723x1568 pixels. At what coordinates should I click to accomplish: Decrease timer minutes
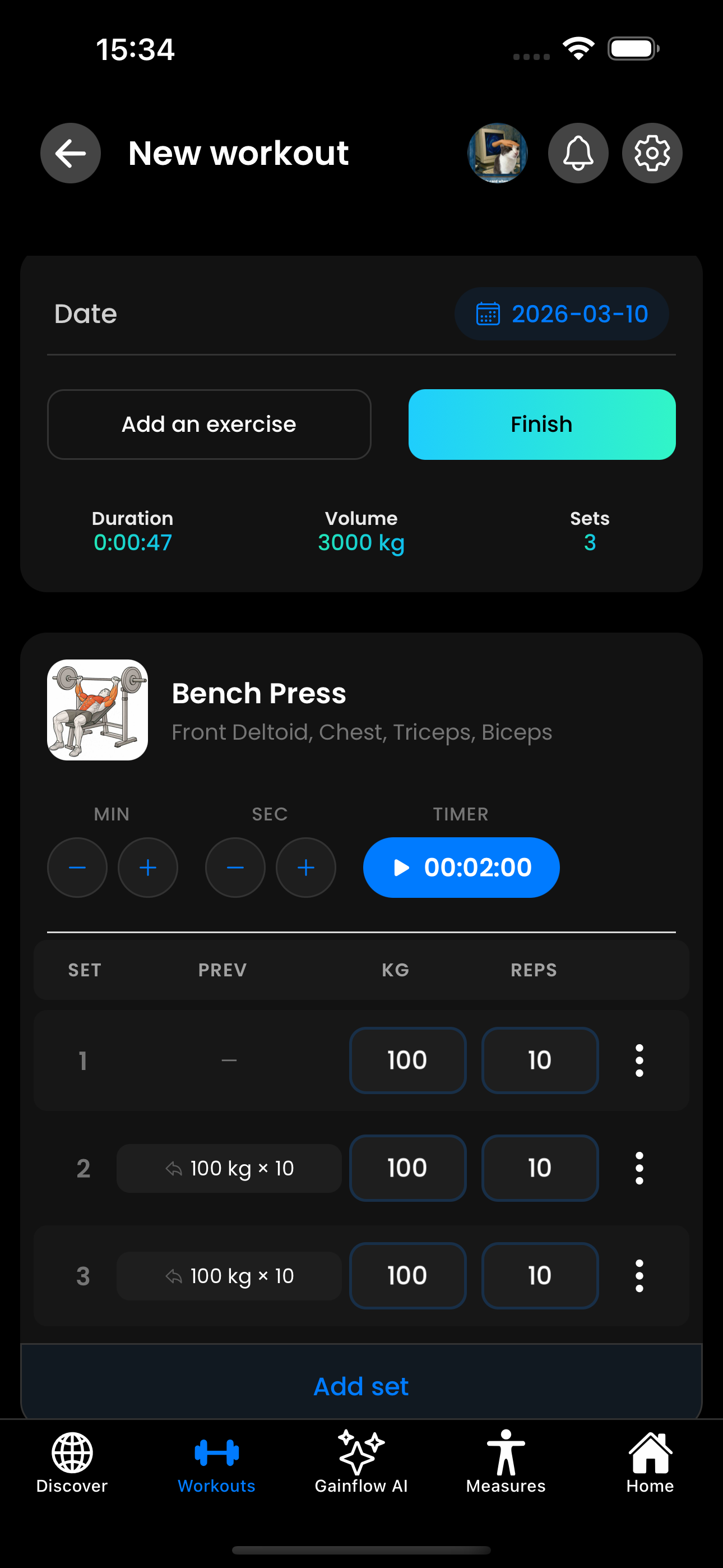pos(77,868)
